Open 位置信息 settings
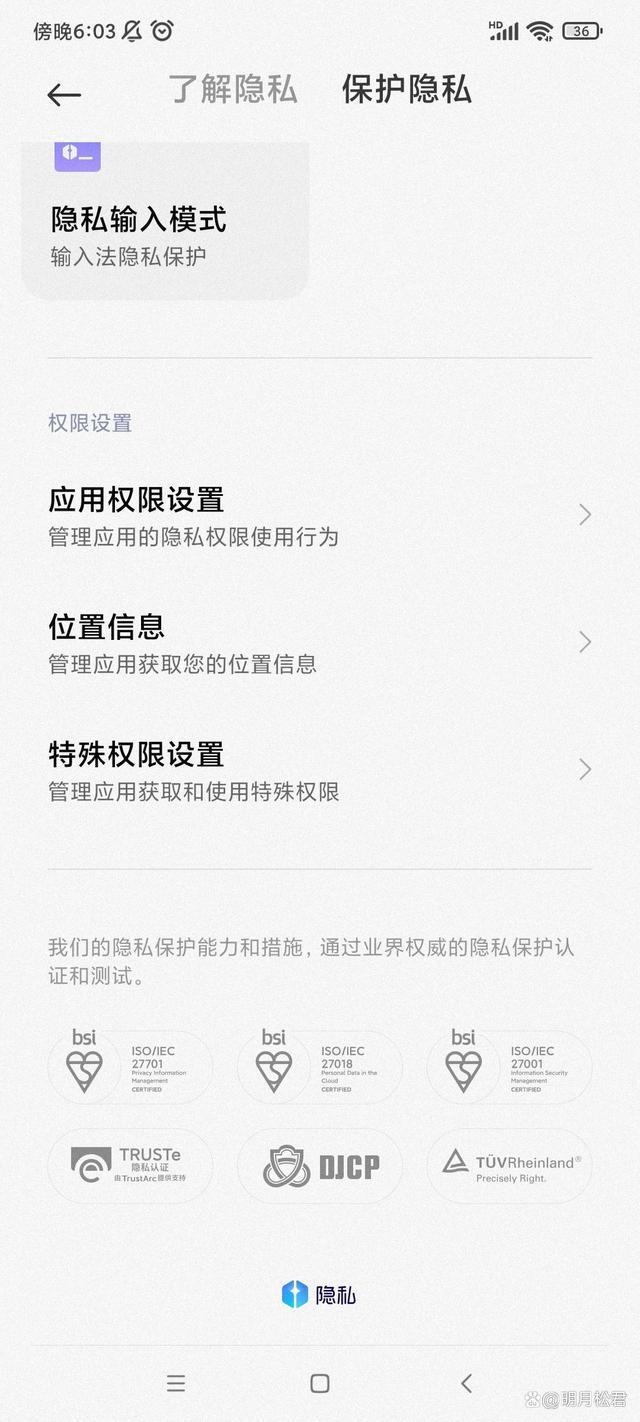 tap(320, 642)
